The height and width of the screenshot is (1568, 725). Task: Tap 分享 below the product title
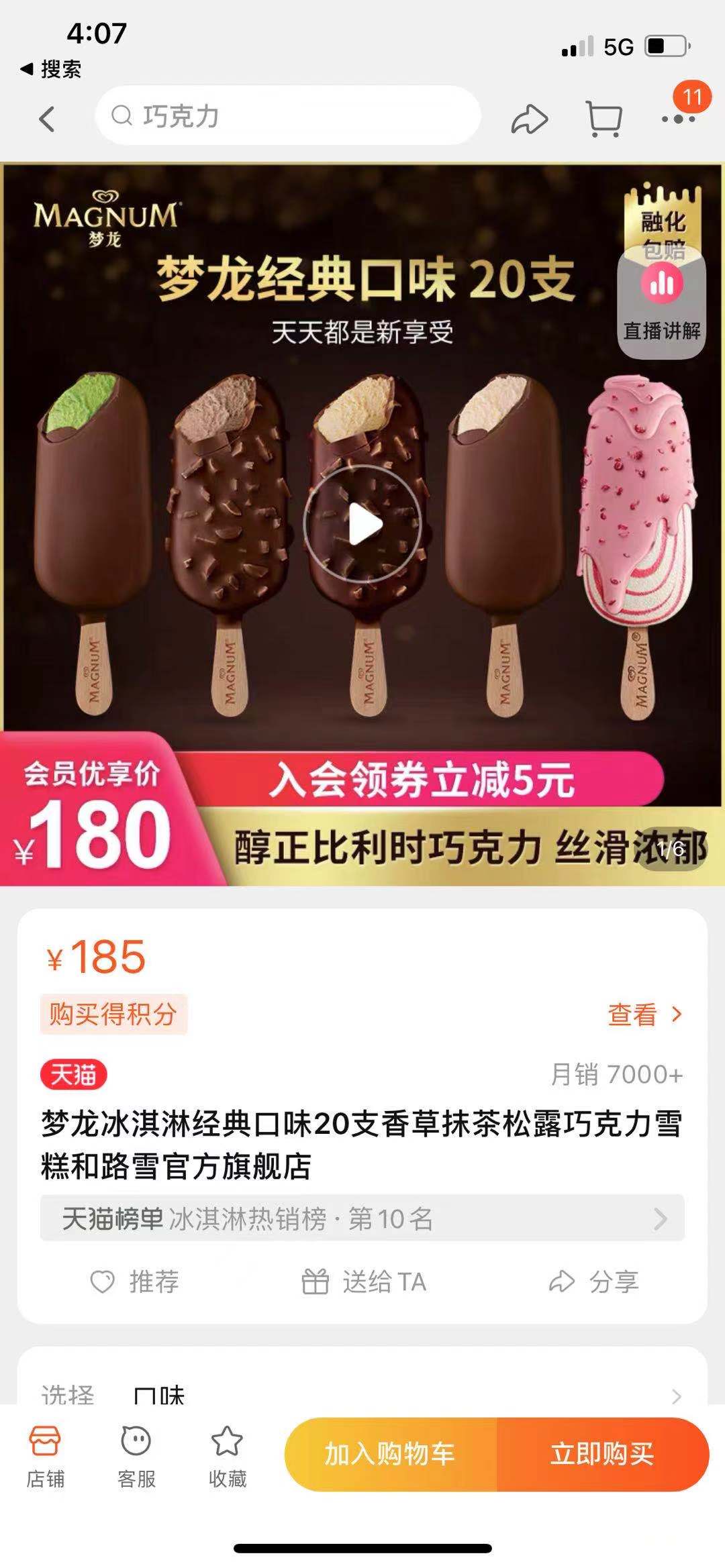[593, 1282]
